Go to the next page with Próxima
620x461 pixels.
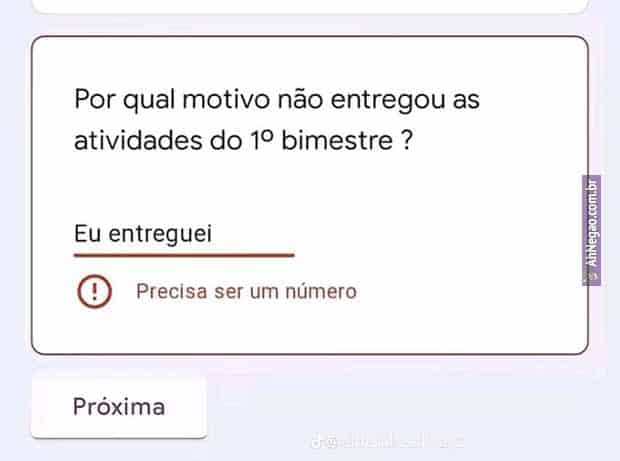(119, 407)
